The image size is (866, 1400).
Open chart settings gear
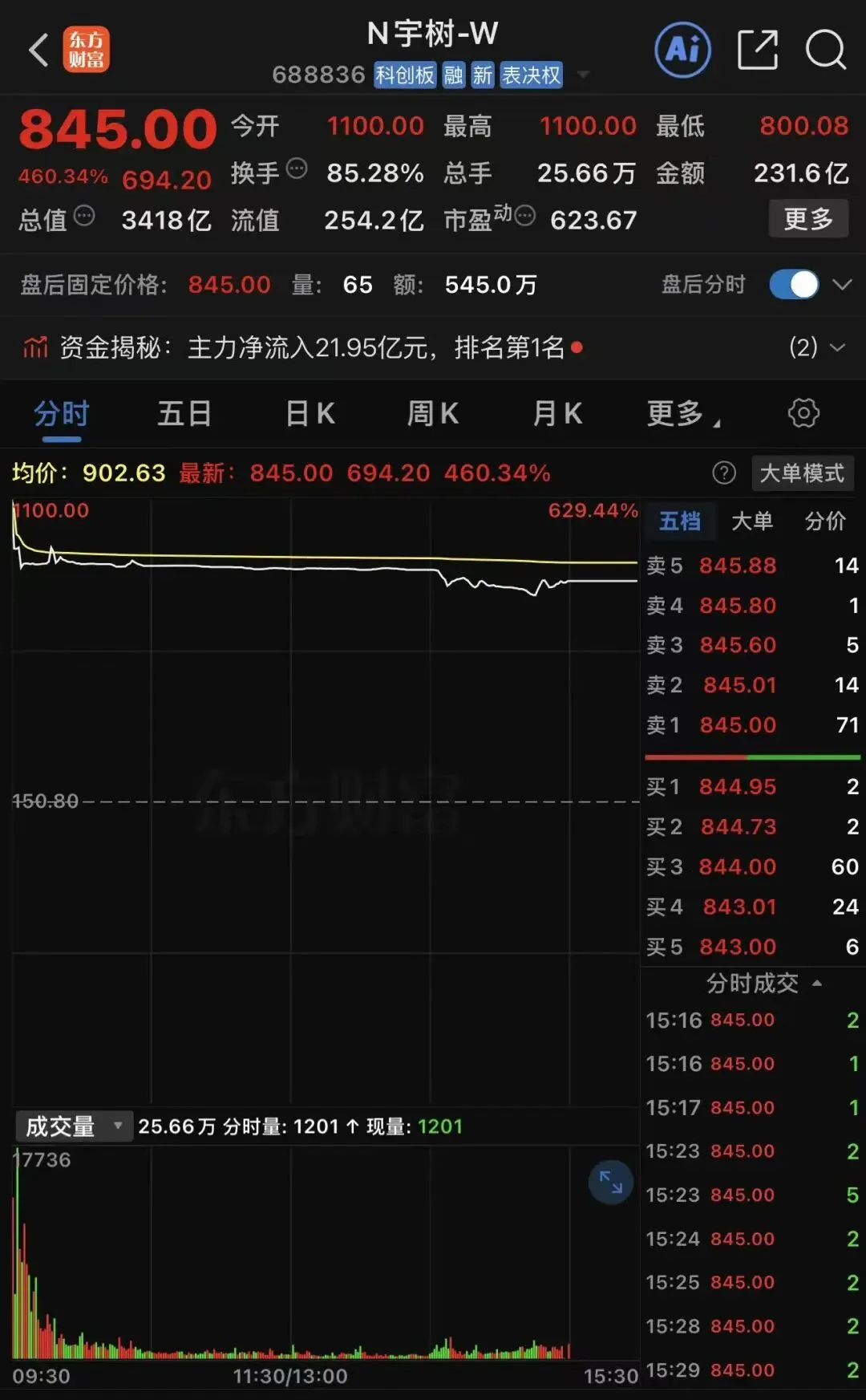tap(803, 413)
